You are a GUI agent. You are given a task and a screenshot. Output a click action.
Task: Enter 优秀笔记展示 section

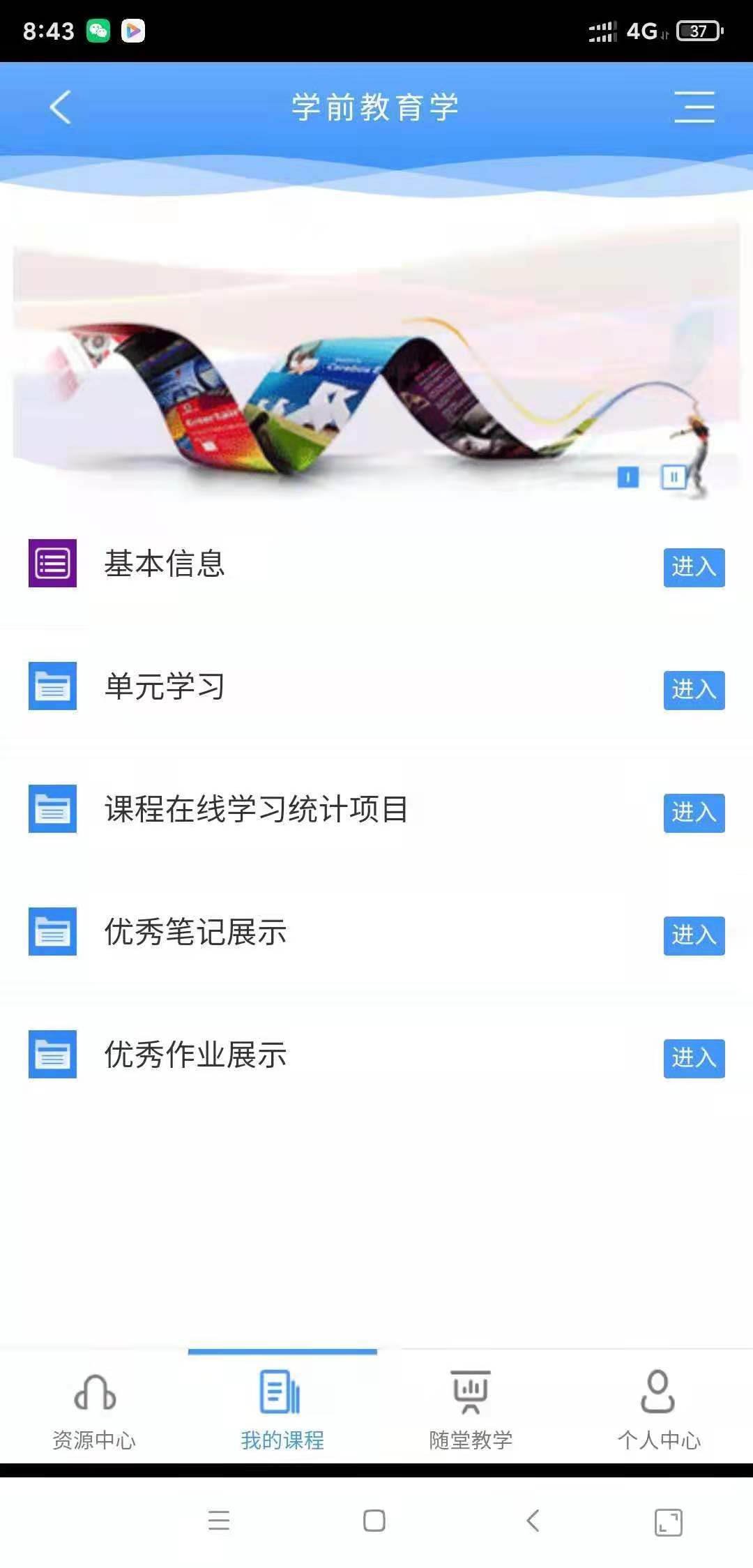[694, 935]
